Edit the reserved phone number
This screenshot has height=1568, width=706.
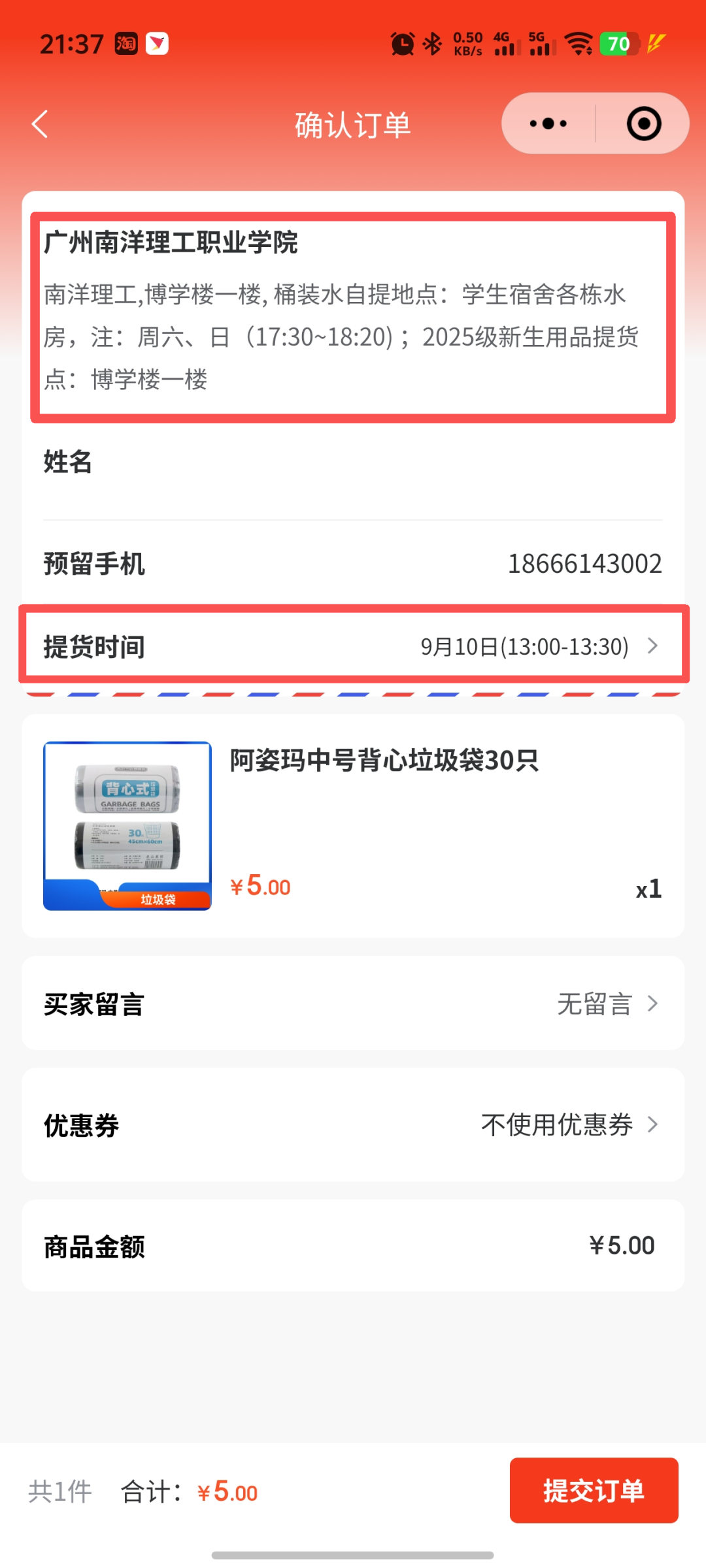(584, 564)
